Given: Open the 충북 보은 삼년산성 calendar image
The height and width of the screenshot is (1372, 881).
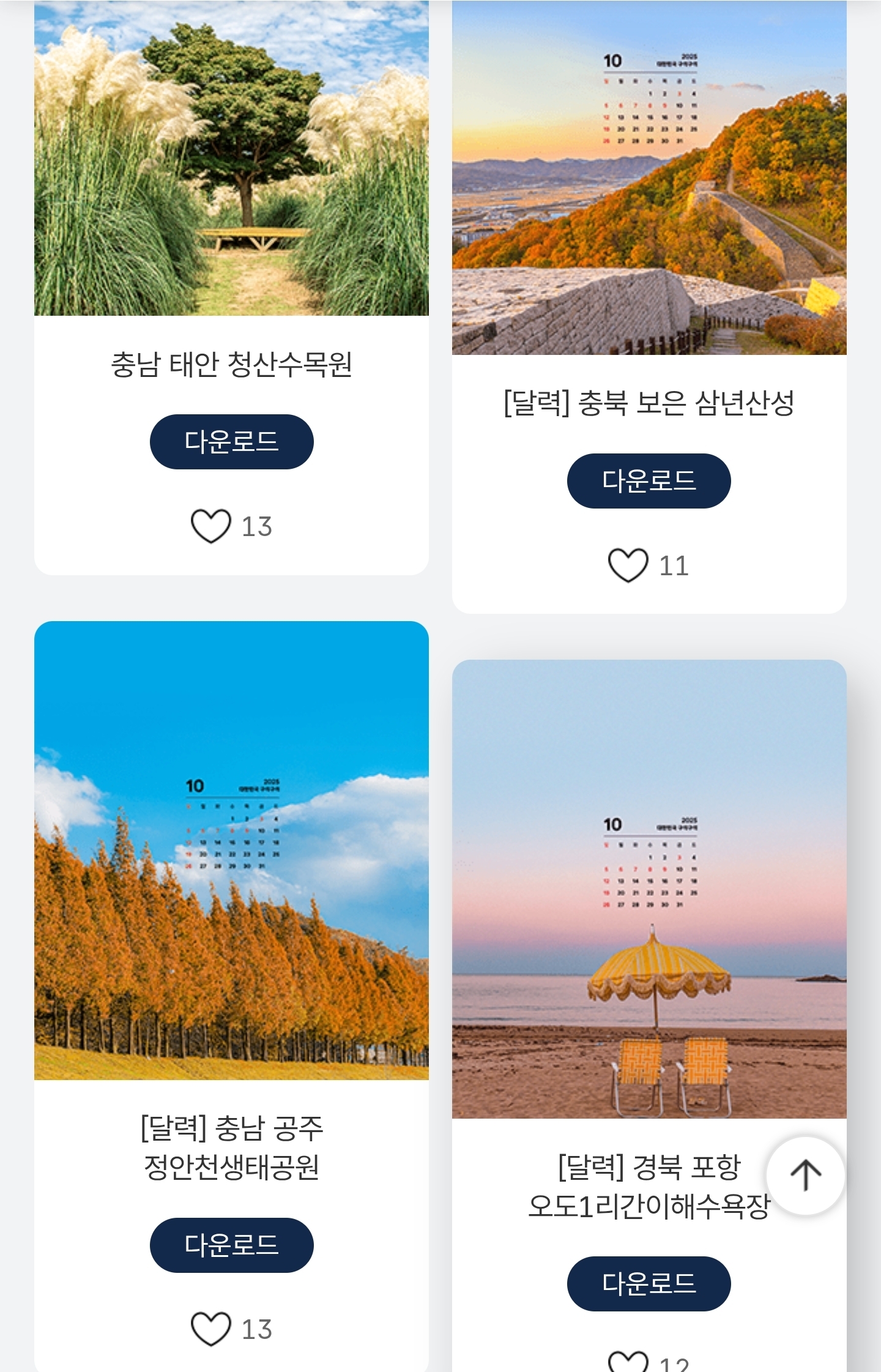Looking at the screenshot, I should pos(649,177).
